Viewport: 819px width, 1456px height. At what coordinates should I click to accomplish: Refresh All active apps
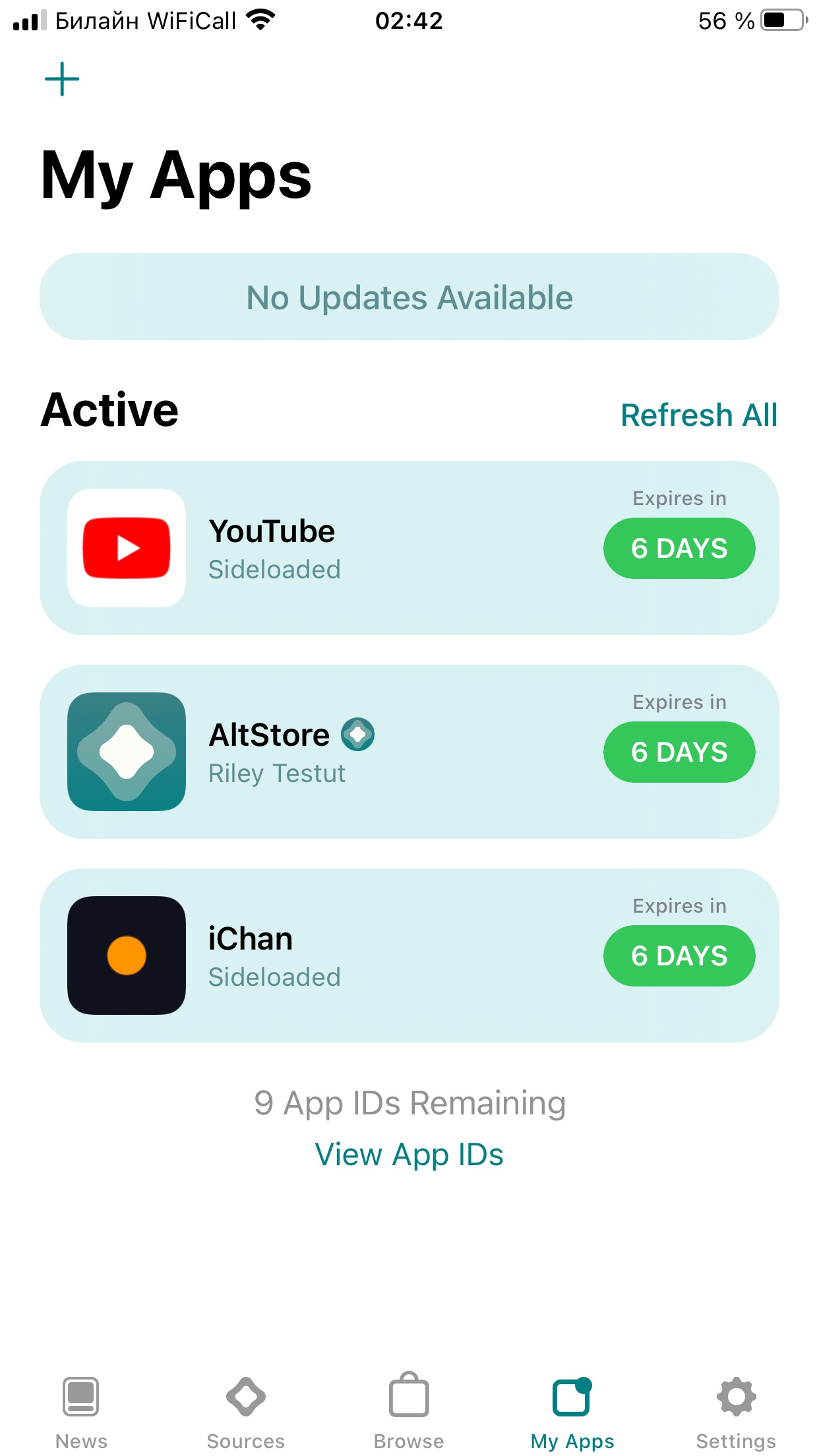[699, 415]
